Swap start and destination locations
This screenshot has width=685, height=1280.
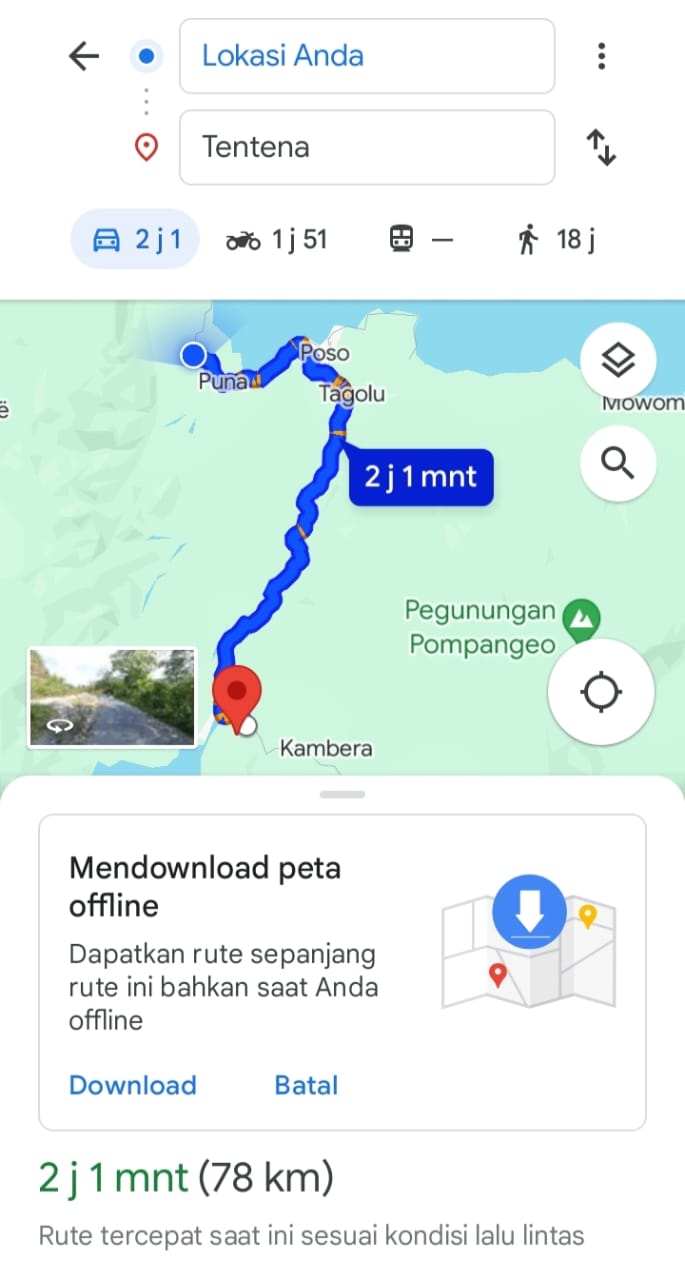click(601, 147)
